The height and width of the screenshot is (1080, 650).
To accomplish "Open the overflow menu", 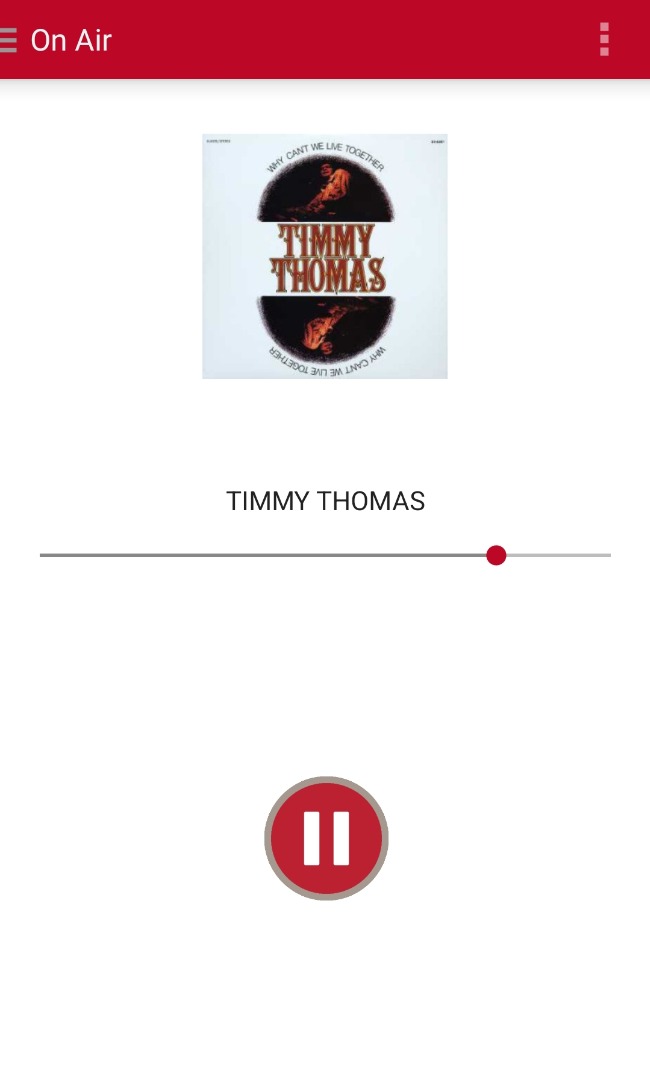I will click(x=604, y=40).
